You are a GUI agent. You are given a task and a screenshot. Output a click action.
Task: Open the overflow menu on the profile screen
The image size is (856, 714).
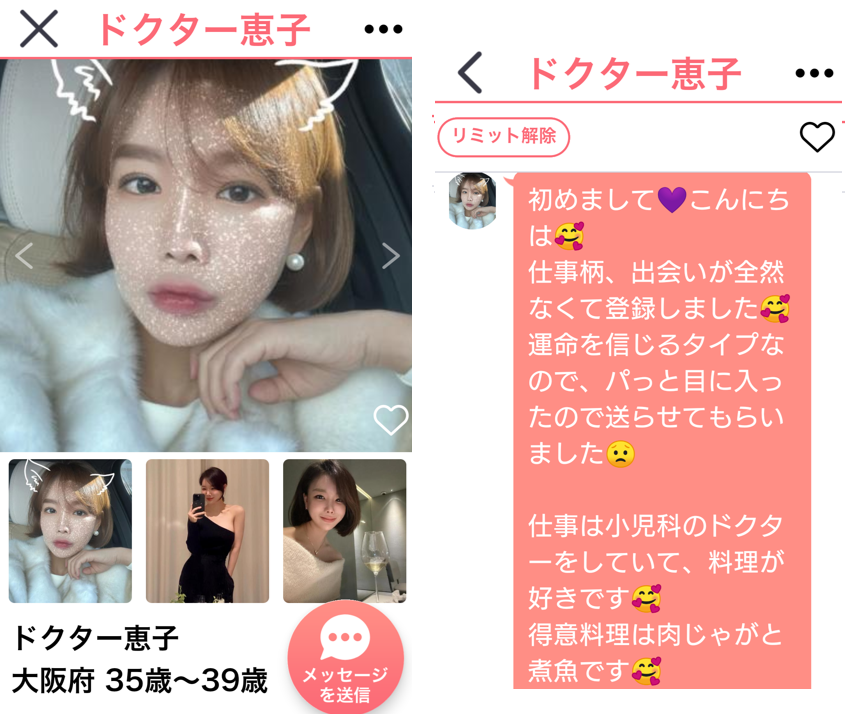(x=383, y=30)
